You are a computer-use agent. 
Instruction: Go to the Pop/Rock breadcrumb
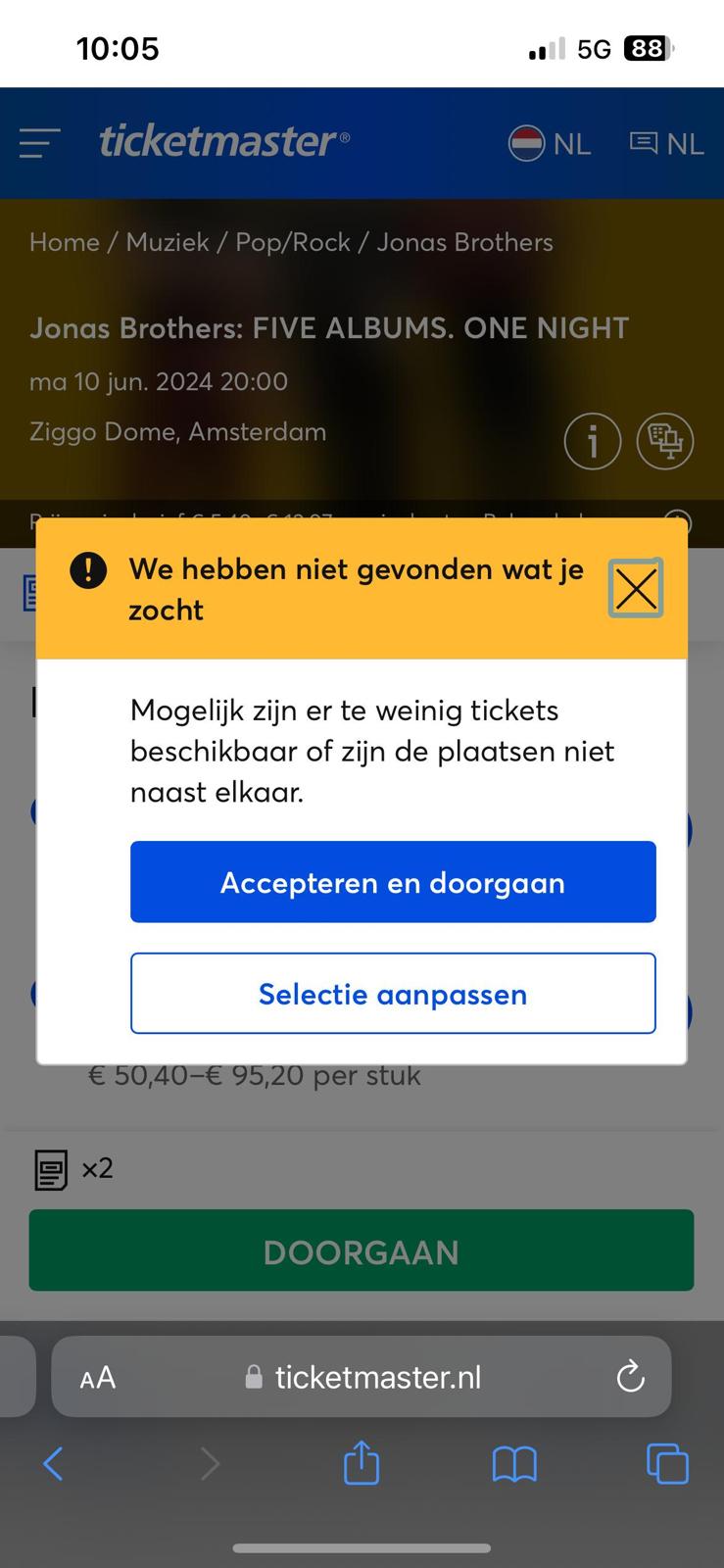[293, 242]
